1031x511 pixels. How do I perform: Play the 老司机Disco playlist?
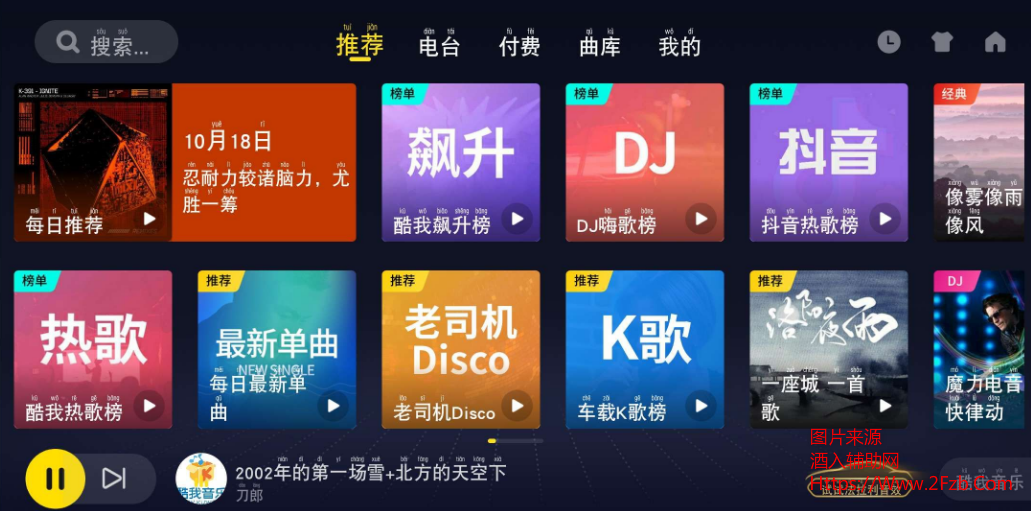pos(516,405)
